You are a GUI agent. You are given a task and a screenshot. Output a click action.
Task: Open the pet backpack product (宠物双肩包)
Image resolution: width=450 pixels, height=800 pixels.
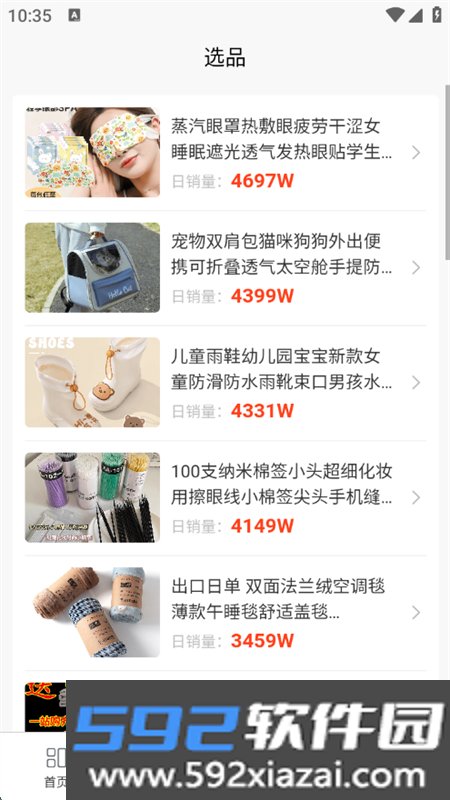point(225,268)
